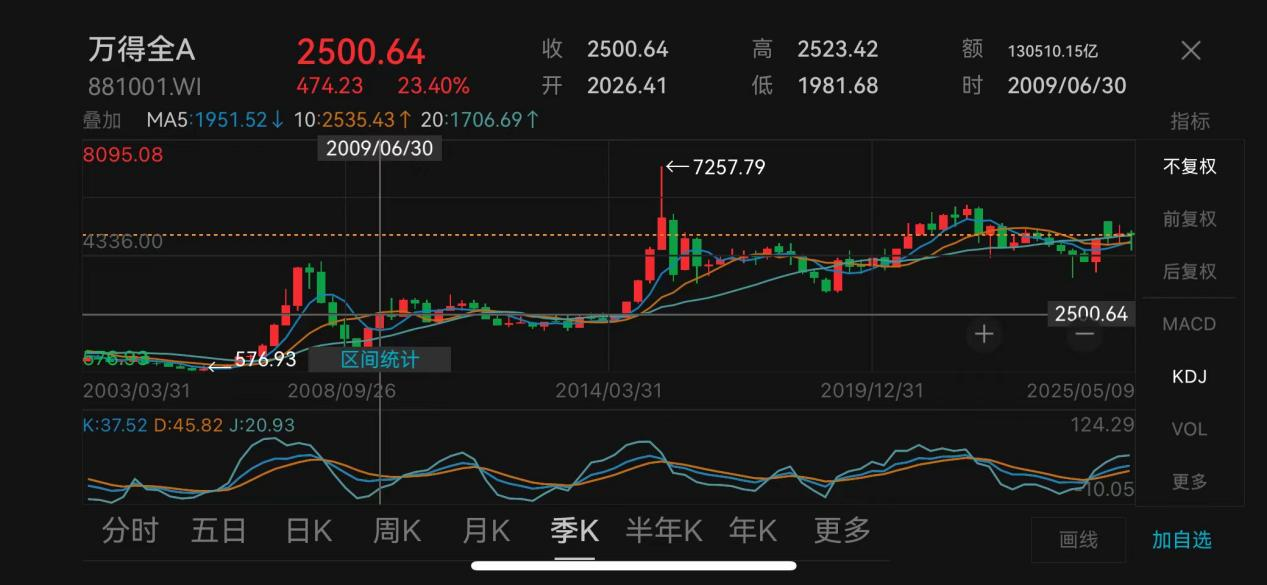
Task: Show the VOL indicator
Action: (x=1189, y=429)
